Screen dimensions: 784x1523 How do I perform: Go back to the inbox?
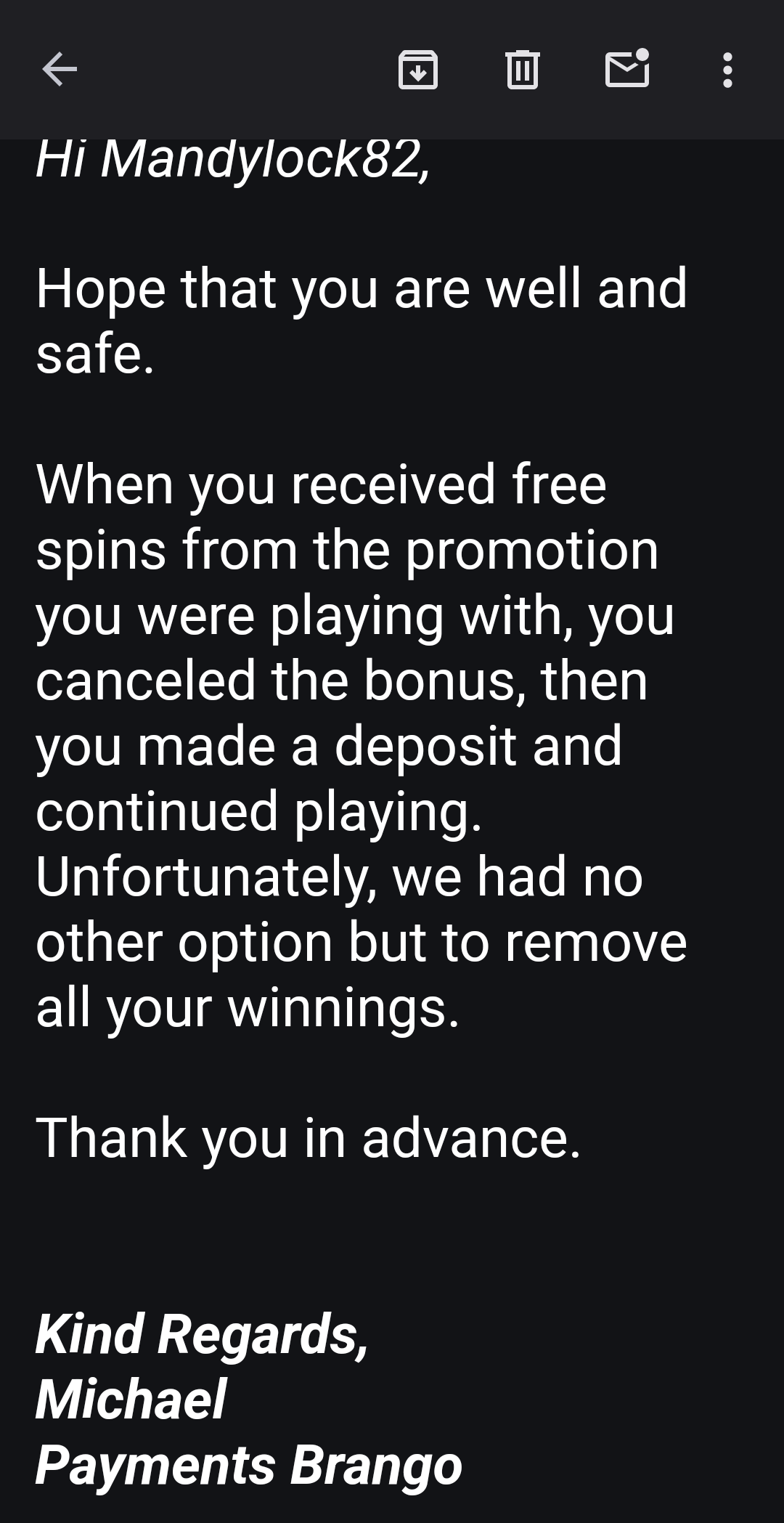tap(60, 70)
